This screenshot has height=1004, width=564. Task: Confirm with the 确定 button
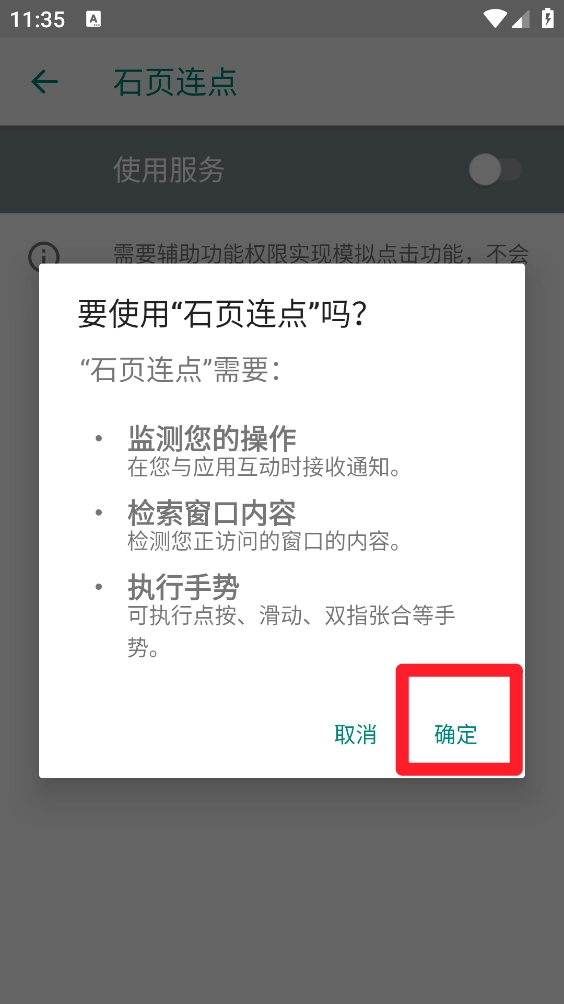click(456, 734)
